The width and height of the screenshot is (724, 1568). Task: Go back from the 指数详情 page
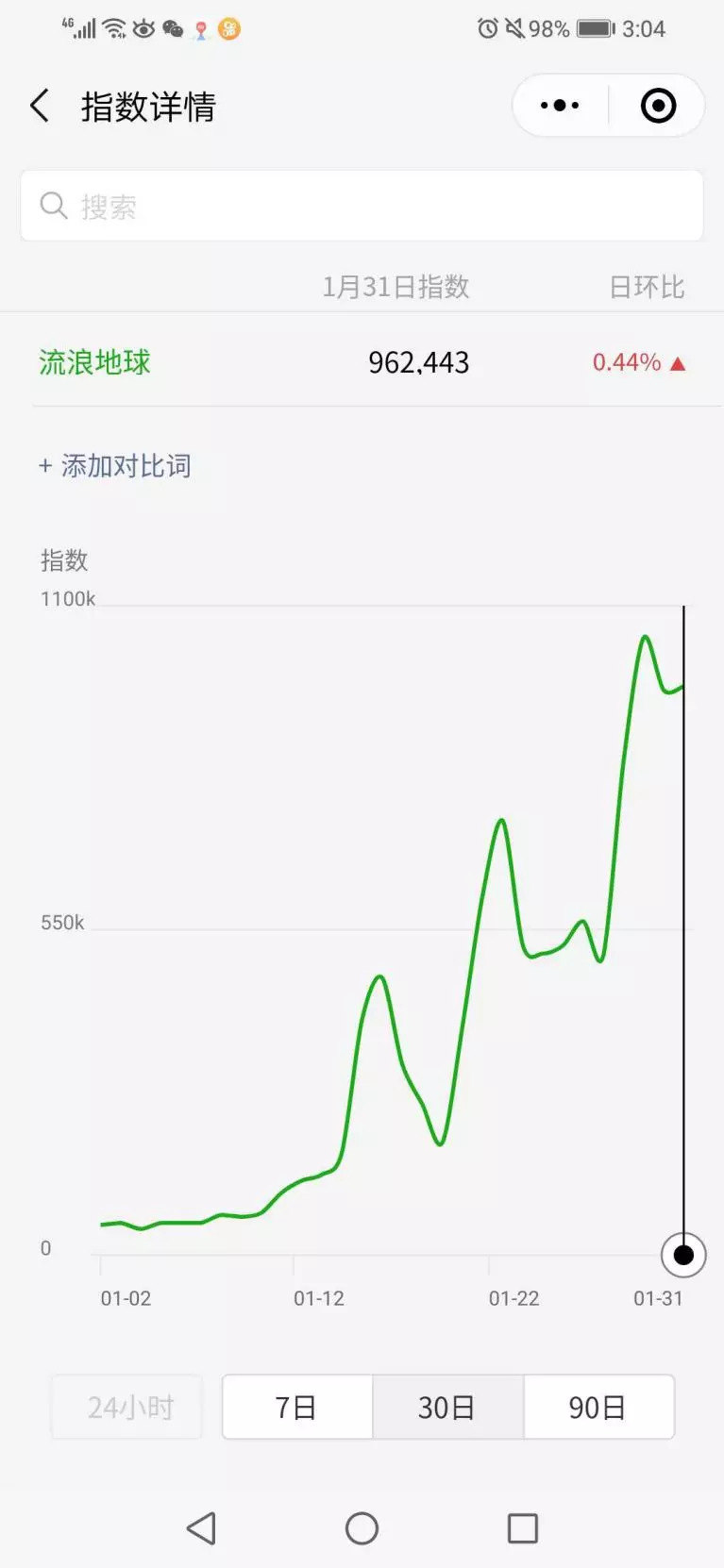pos(40,106)
